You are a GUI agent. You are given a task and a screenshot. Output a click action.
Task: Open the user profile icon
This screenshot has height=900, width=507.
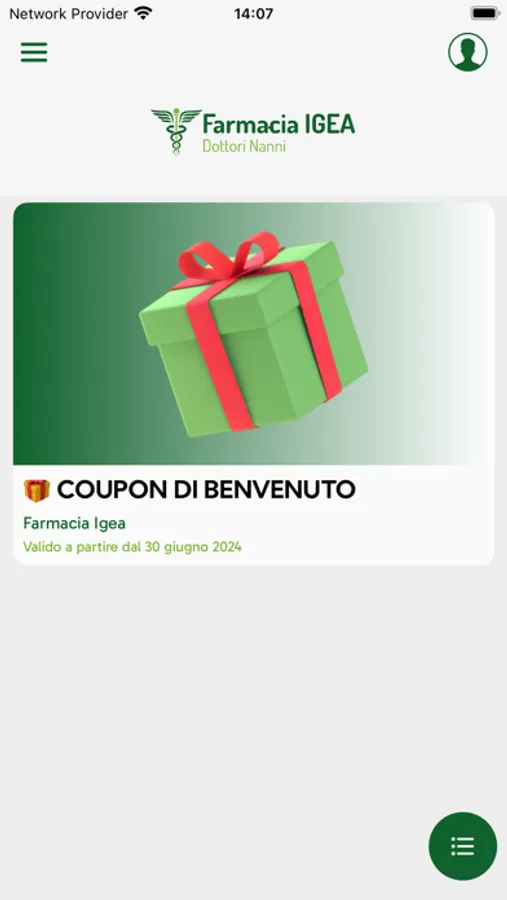467,52
